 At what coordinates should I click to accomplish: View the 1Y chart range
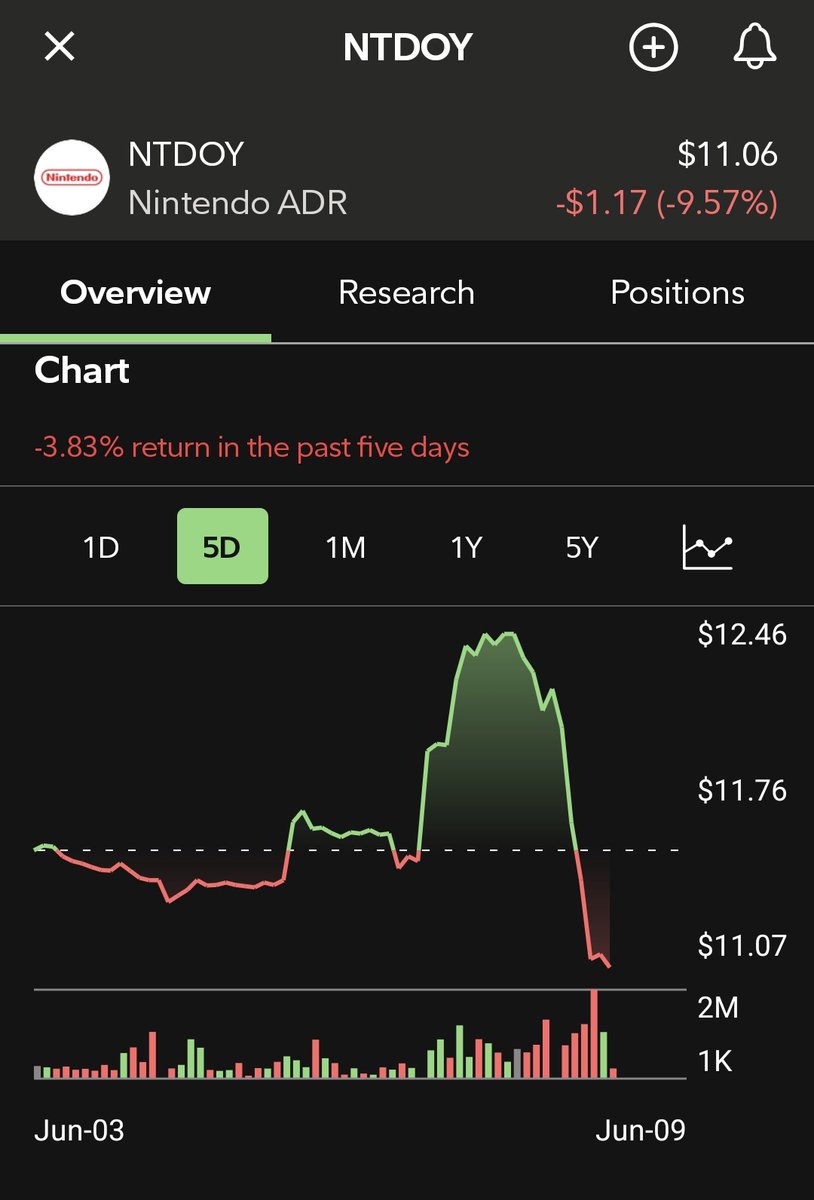[x=466, y=547]
